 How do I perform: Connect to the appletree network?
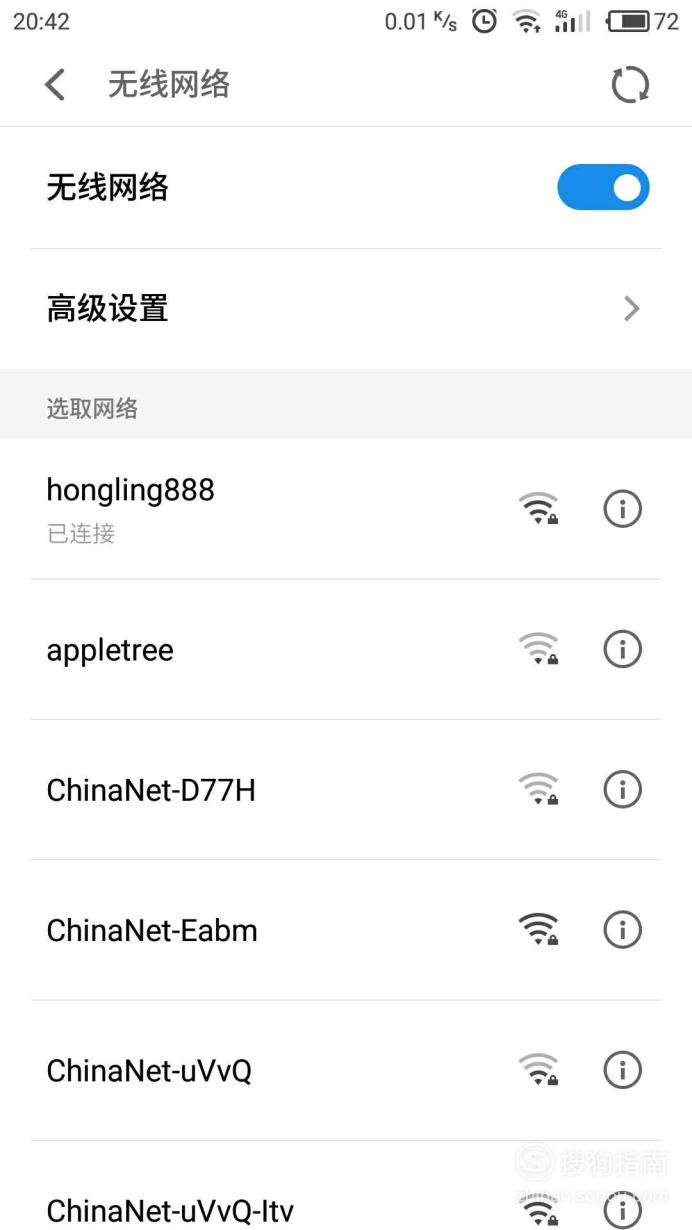click(x=346, y=650)
